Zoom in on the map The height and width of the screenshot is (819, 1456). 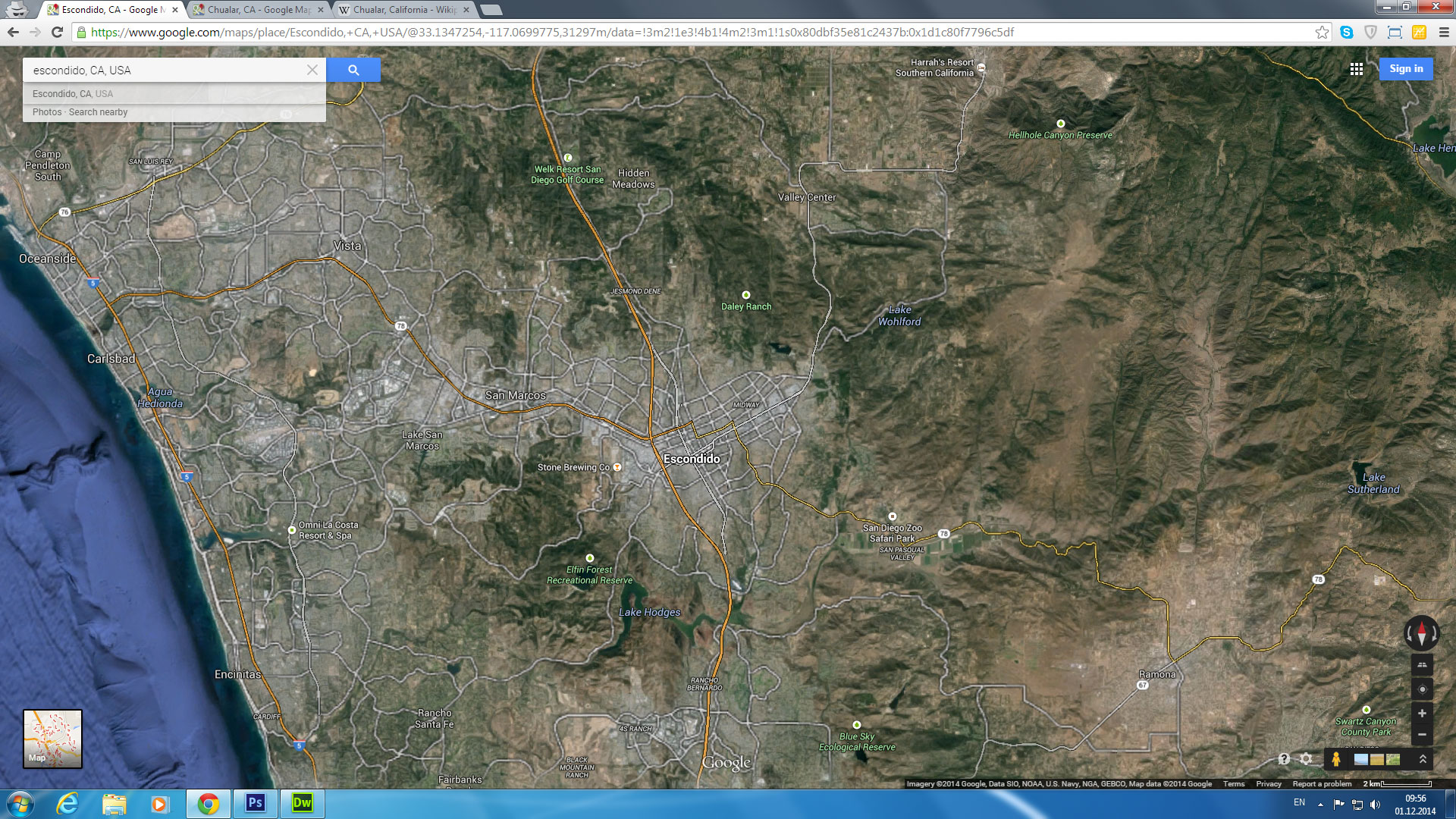point(1422,714)
